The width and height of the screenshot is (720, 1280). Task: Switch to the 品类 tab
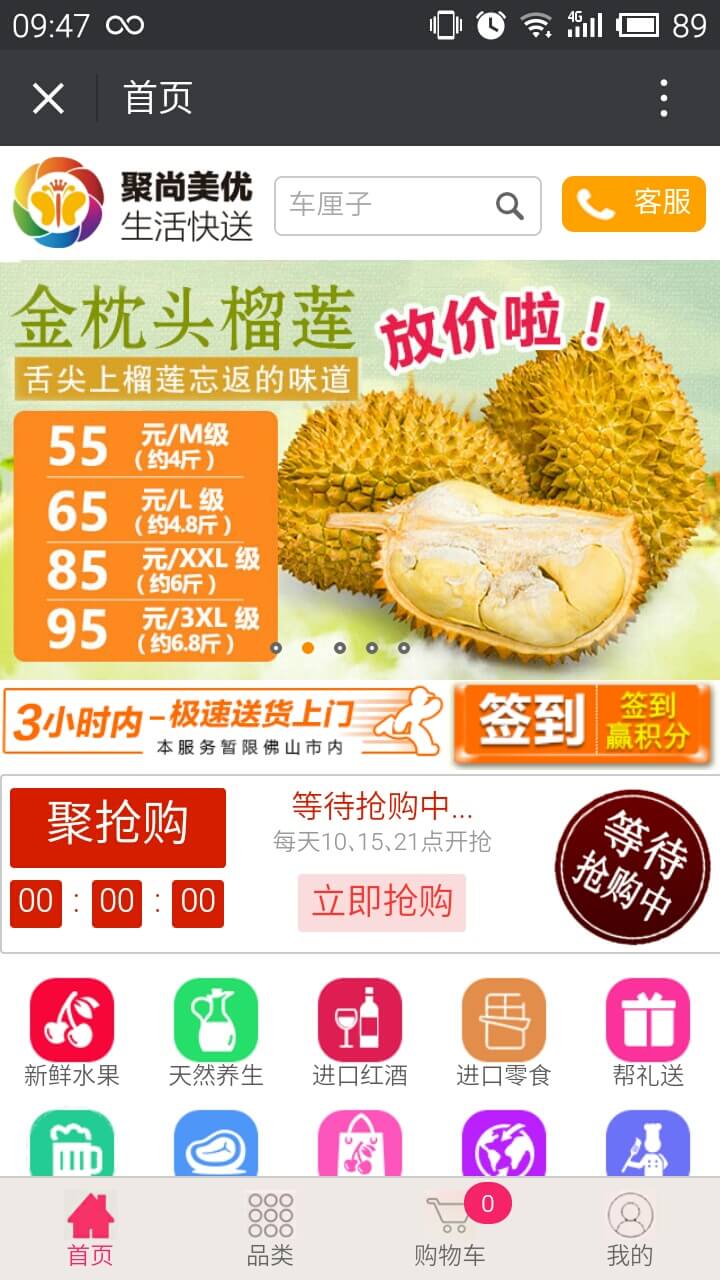(x=270, y=1229)
